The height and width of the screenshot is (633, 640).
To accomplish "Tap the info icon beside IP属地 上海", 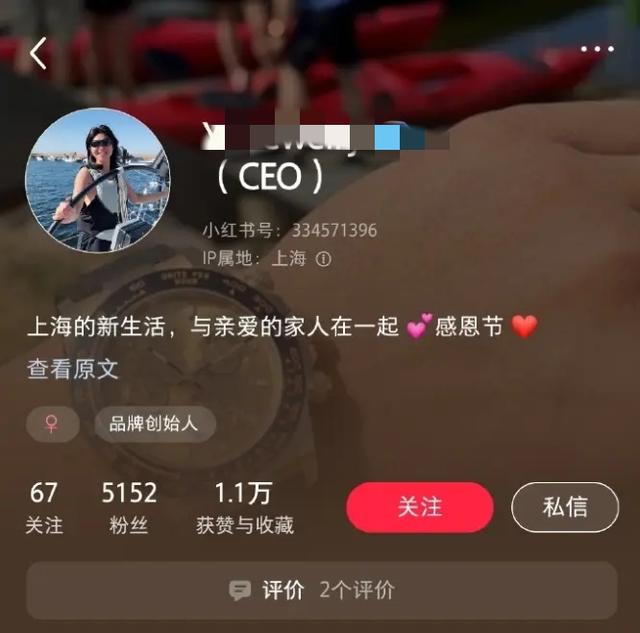I will click(323, 258).
